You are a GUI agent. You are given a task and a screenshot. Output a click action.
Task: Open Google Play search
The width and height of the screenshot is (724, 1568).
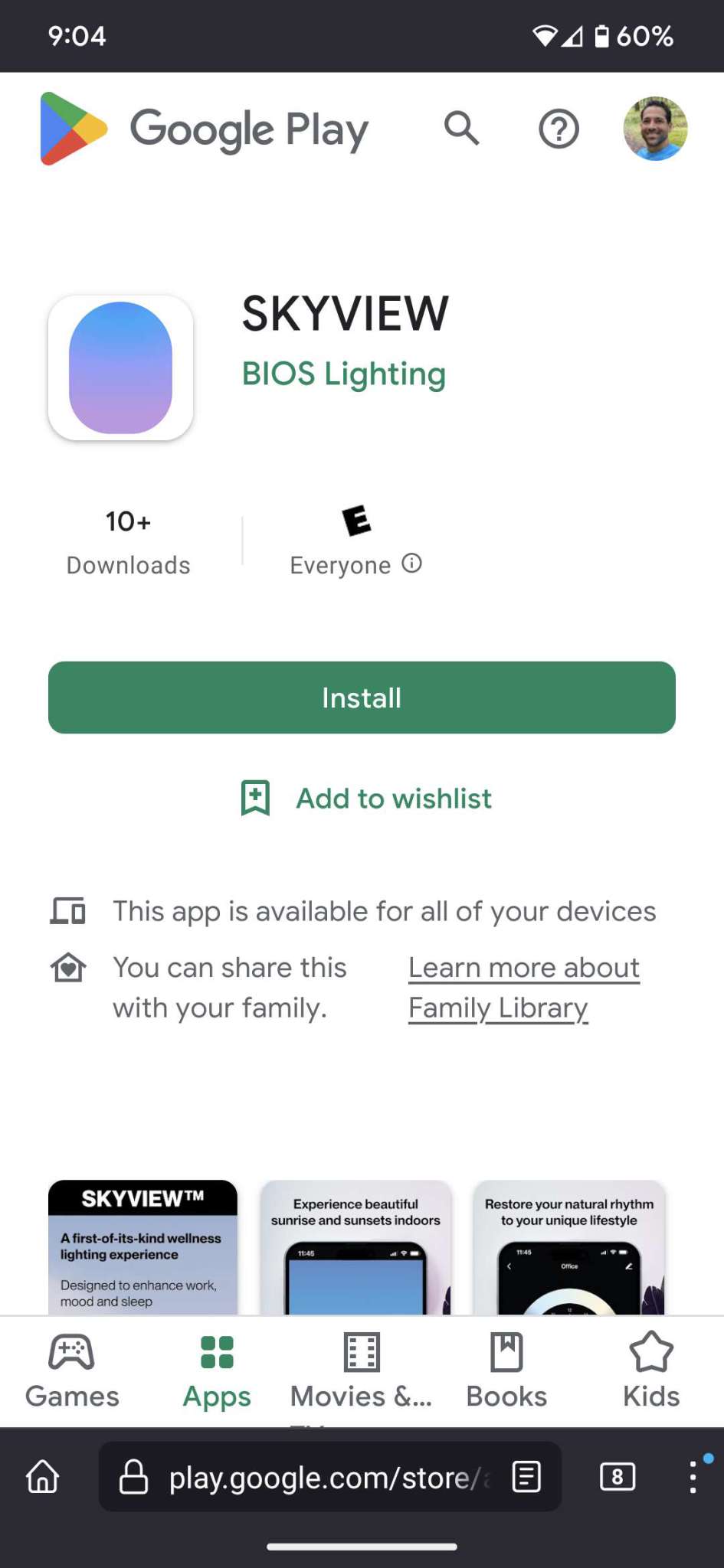(462, 129)
